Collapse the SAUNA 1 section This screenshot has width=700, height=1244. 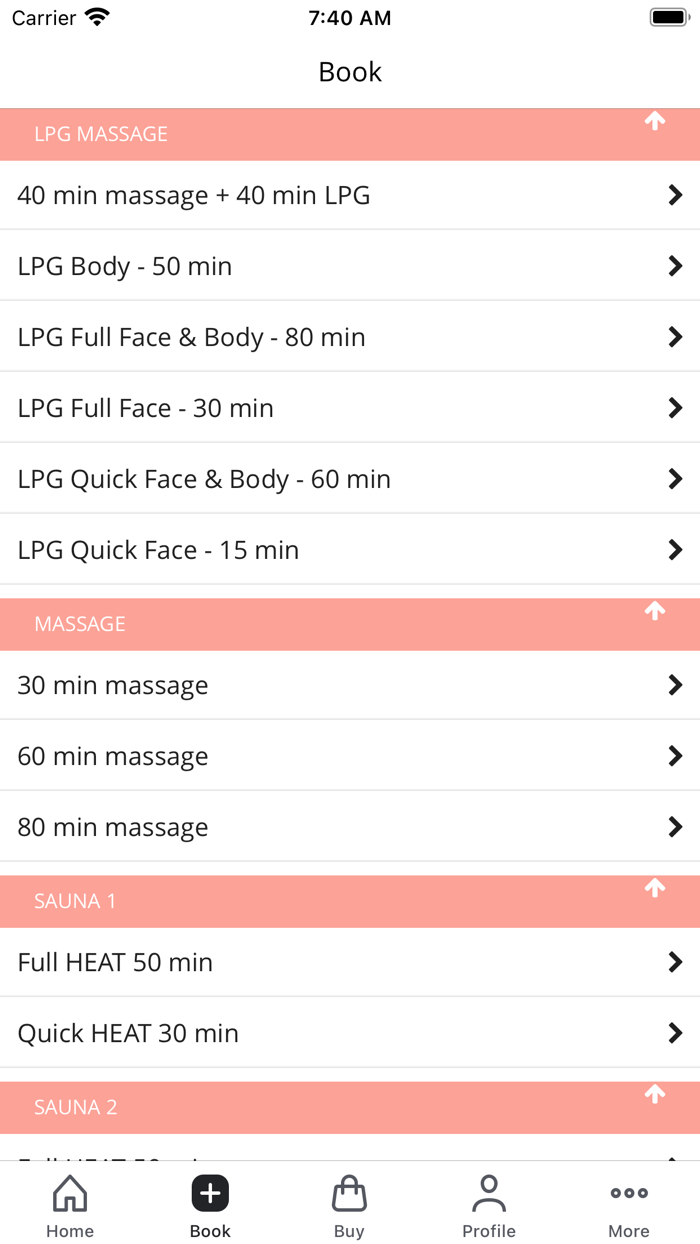(655, 889)
